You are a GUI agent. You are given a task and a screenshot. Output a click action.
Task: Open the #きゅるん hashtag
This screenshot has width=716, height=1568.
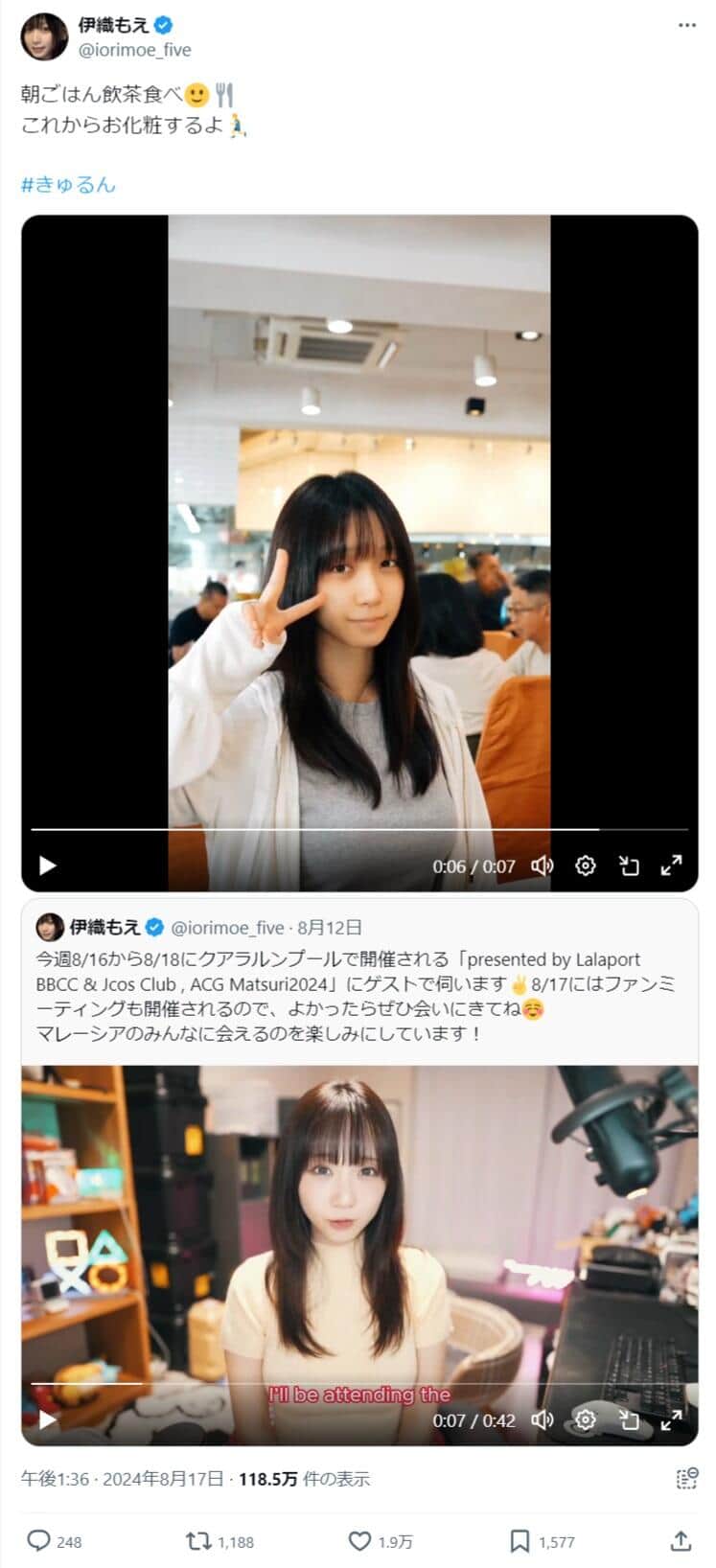pyautogui.click(x=68, y=184)
